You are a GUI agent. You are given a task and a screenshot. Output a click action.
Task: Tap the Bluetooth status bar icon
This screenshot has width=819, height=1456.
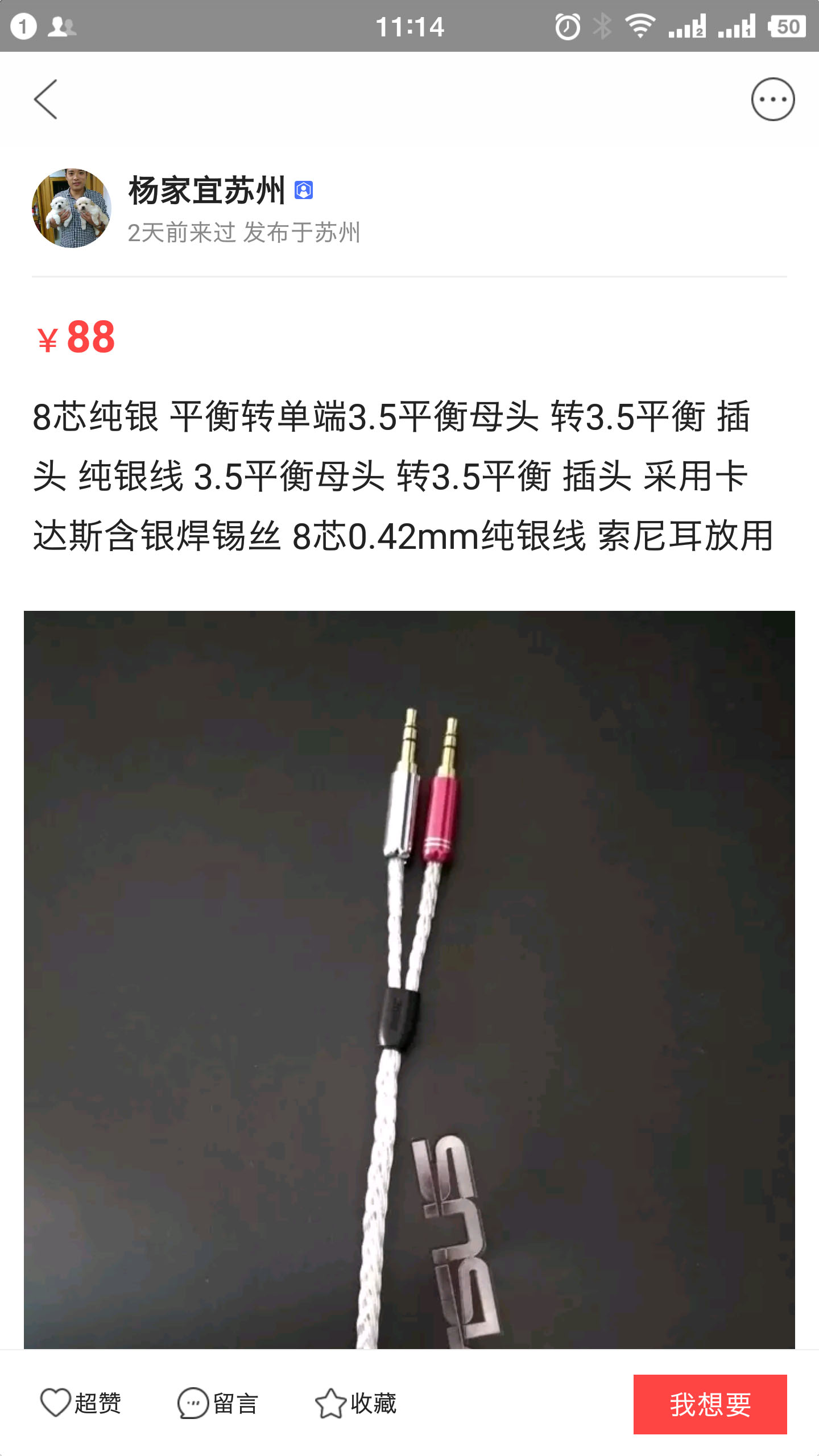coord(601,25)
